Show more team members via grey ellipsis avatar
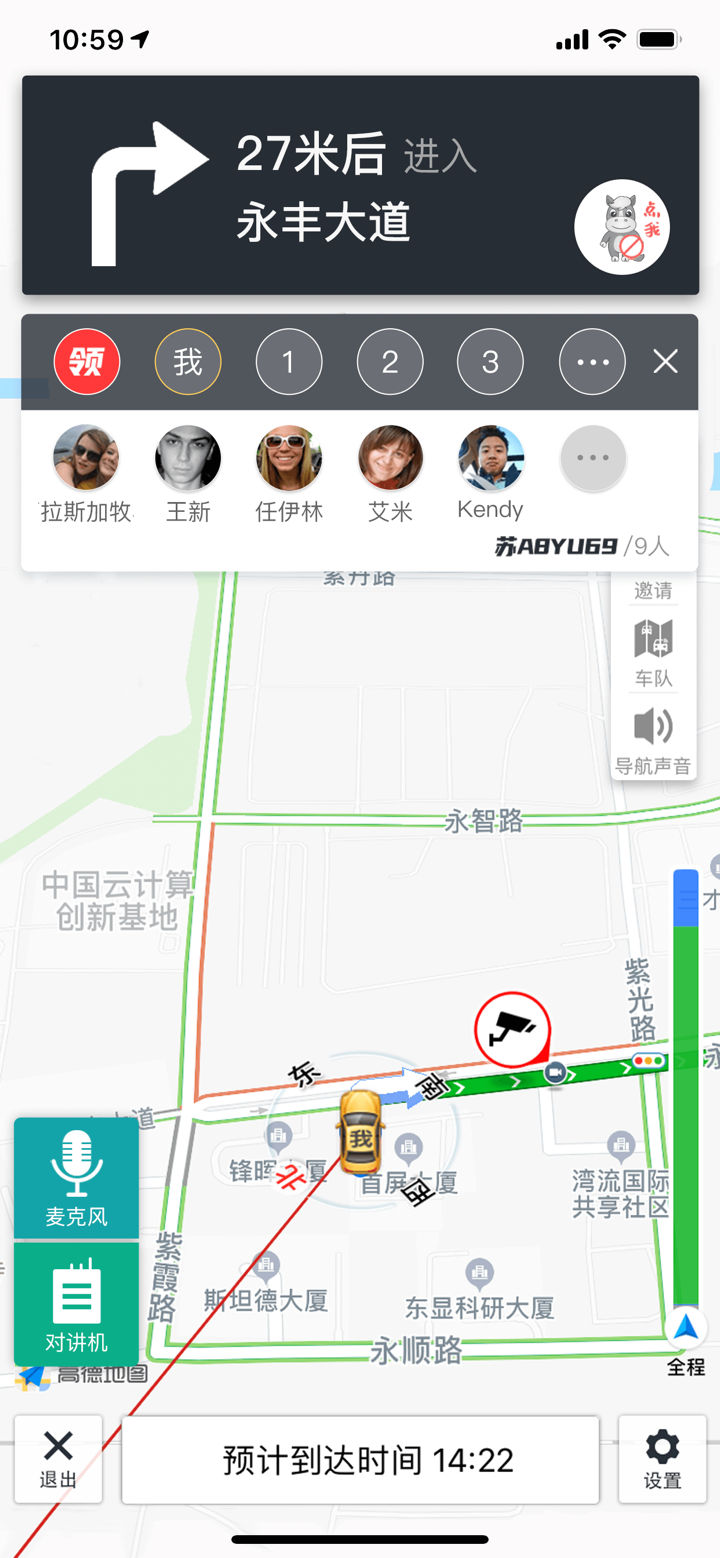The width and height of the screenshot is (720, 1558). pyautogui.click(x=592, y=457)
